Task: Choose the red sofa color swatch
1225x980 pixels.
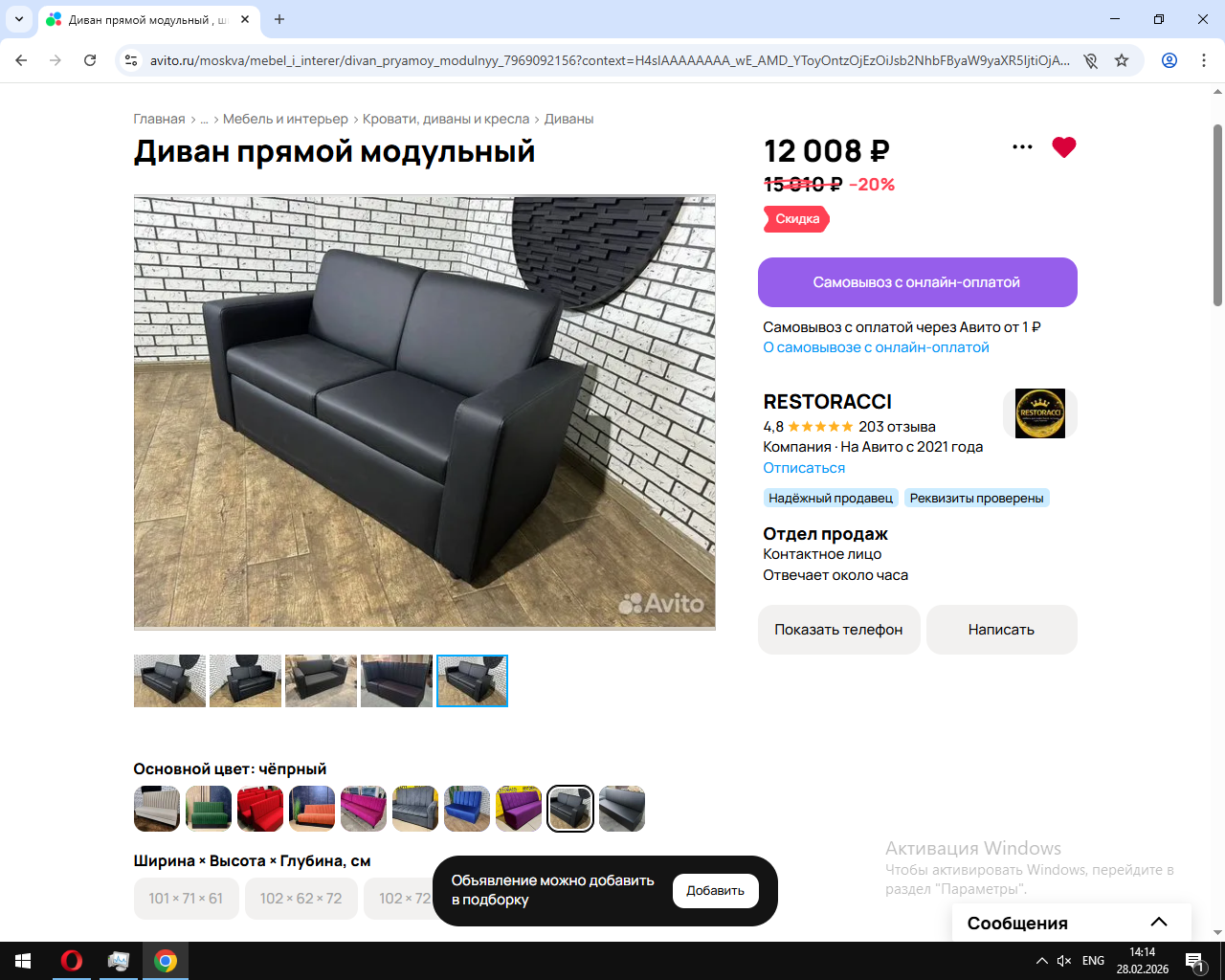Action: [260, 809]
